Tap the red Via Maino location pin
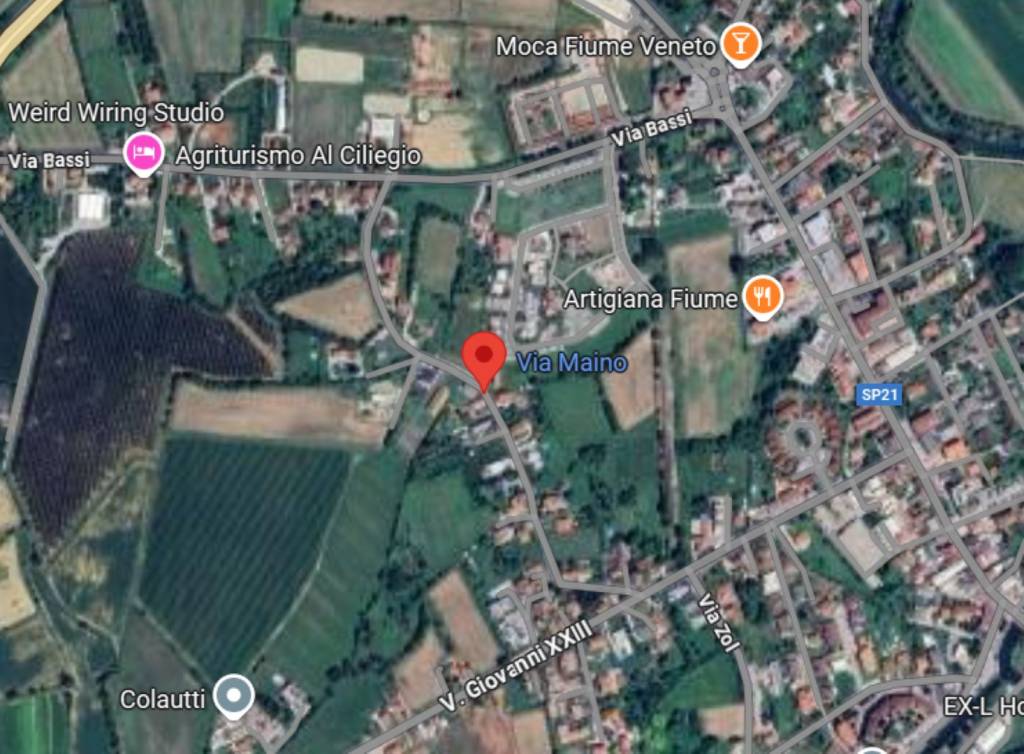The height and width of the screenshot is (754, 1024). (x=485, y=356)
